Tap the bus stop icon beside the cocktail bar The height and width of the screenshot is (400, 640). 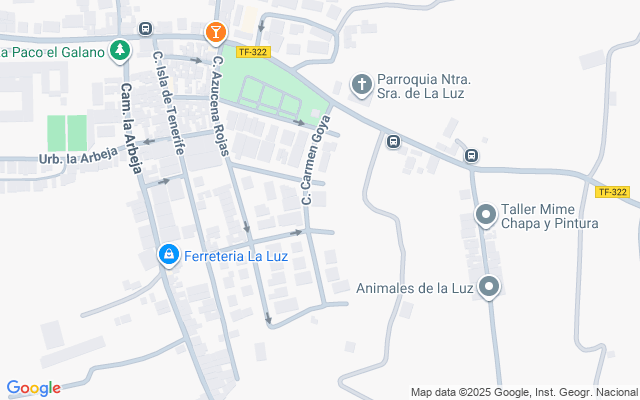[146, 29]
